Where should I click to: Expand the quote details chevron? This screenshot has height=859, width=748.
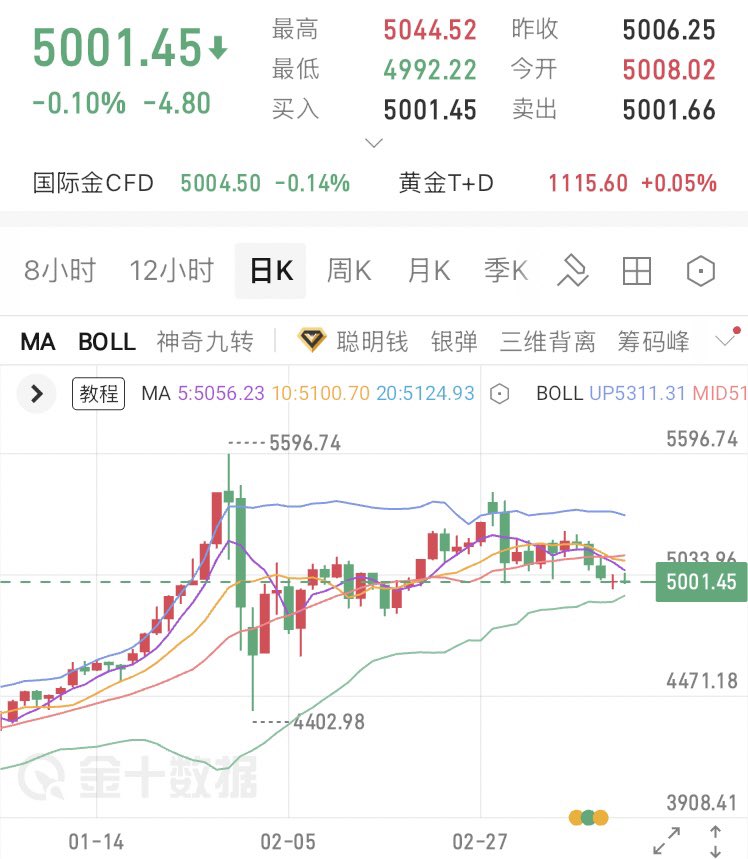(374, 144)
